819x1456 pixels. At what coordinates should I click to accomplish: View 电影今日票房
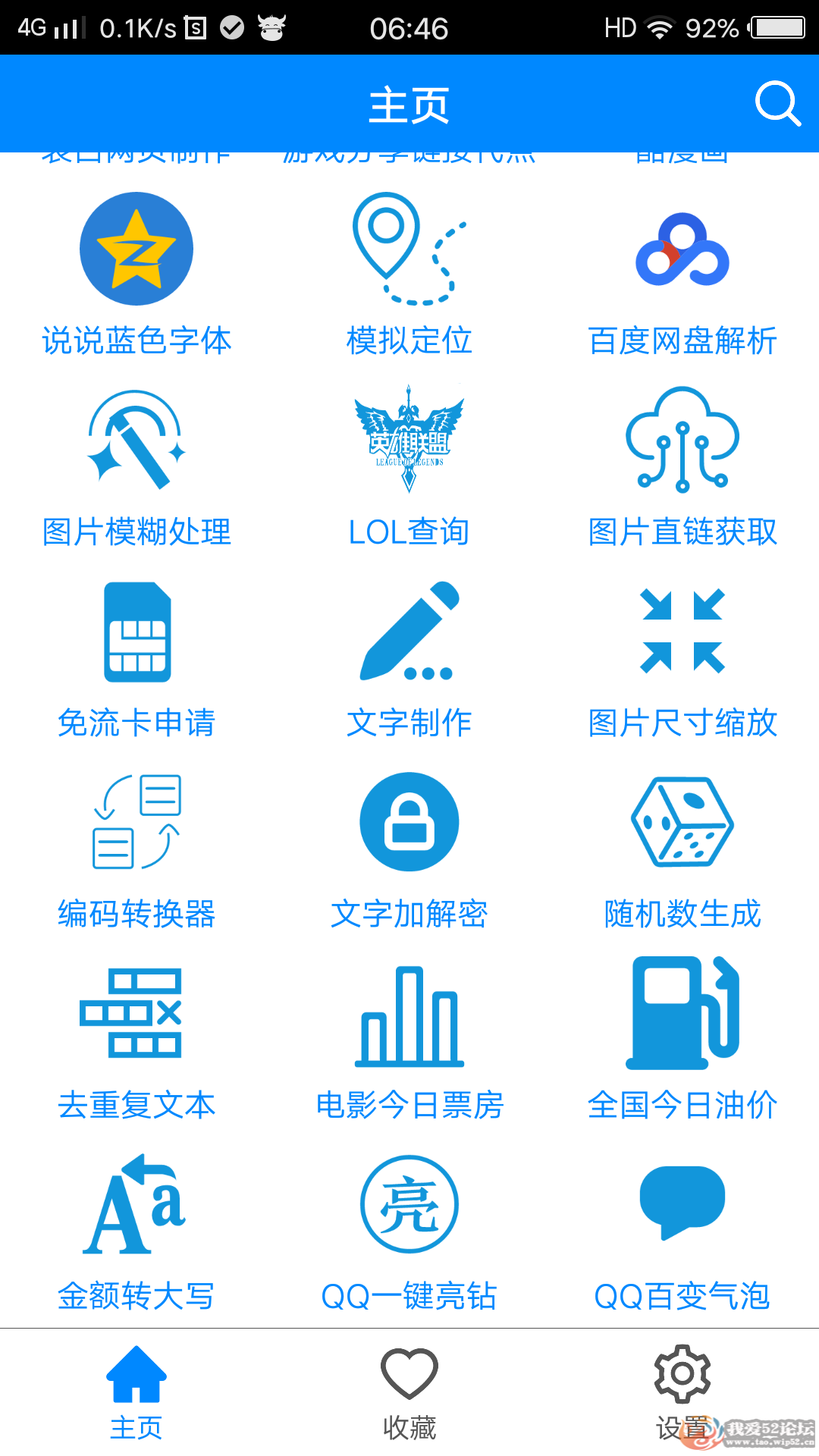point(409,1039)
